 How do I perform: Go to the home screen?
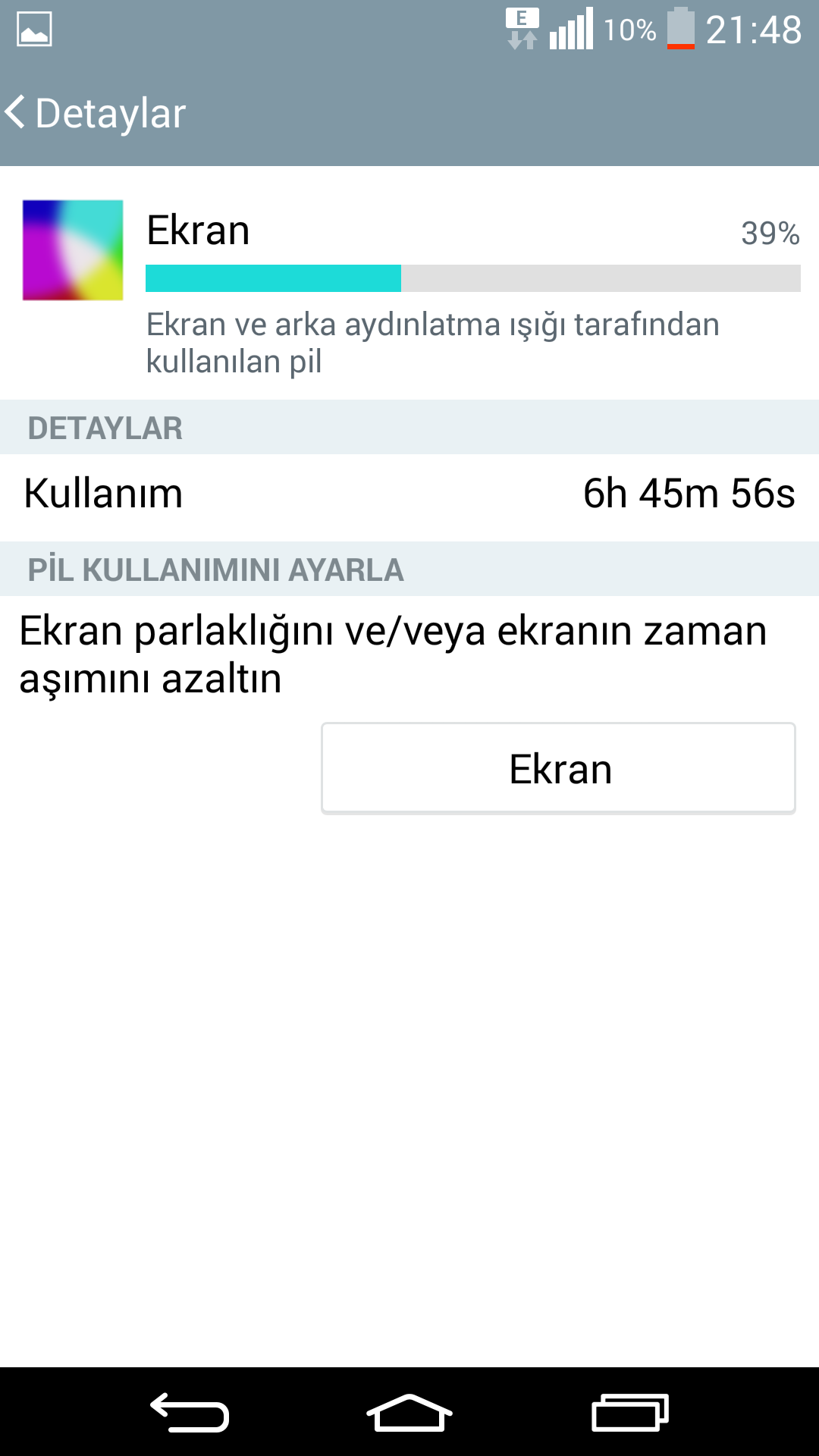tap(409, 1412)
